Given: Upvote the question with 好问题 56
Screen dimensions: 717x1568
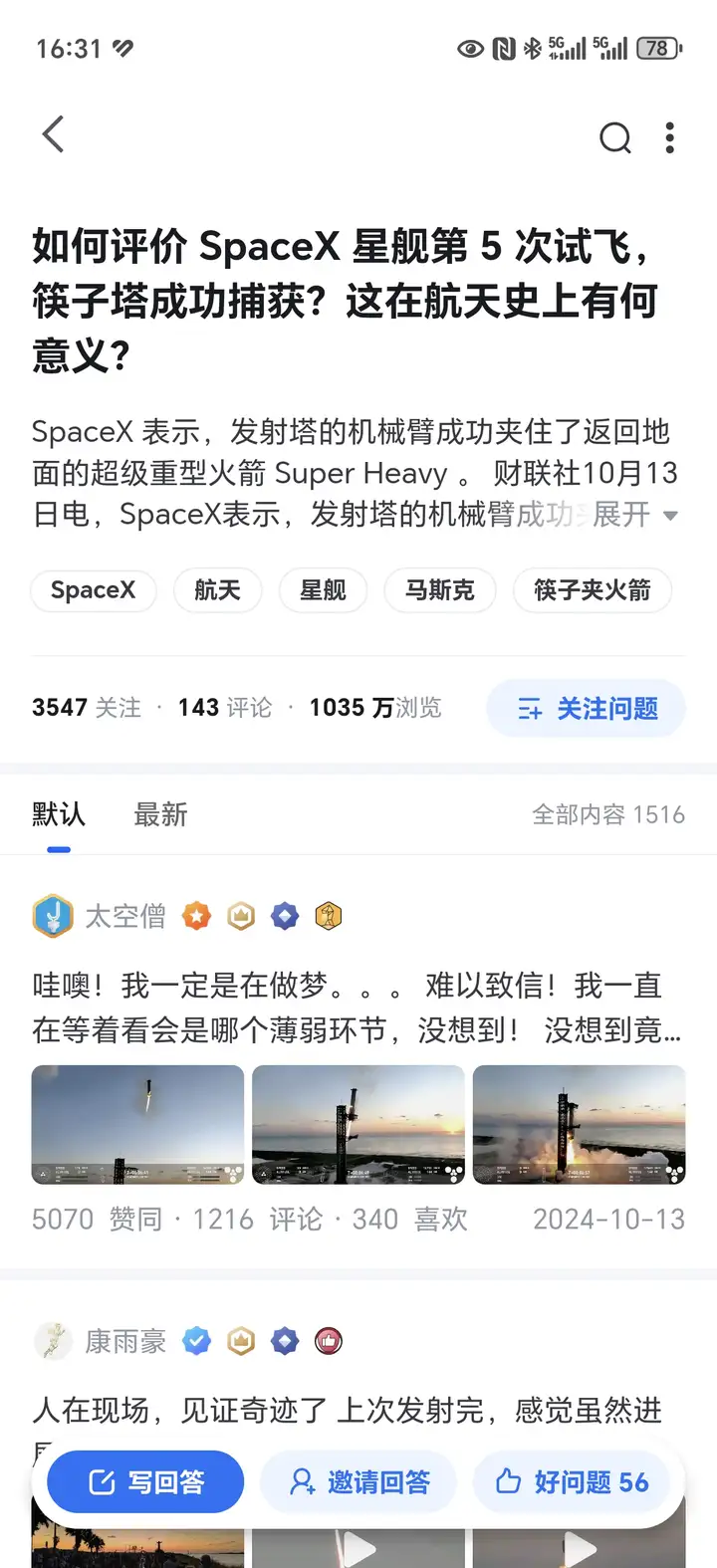Looking at the screenshot, I should coord(573,1482).
